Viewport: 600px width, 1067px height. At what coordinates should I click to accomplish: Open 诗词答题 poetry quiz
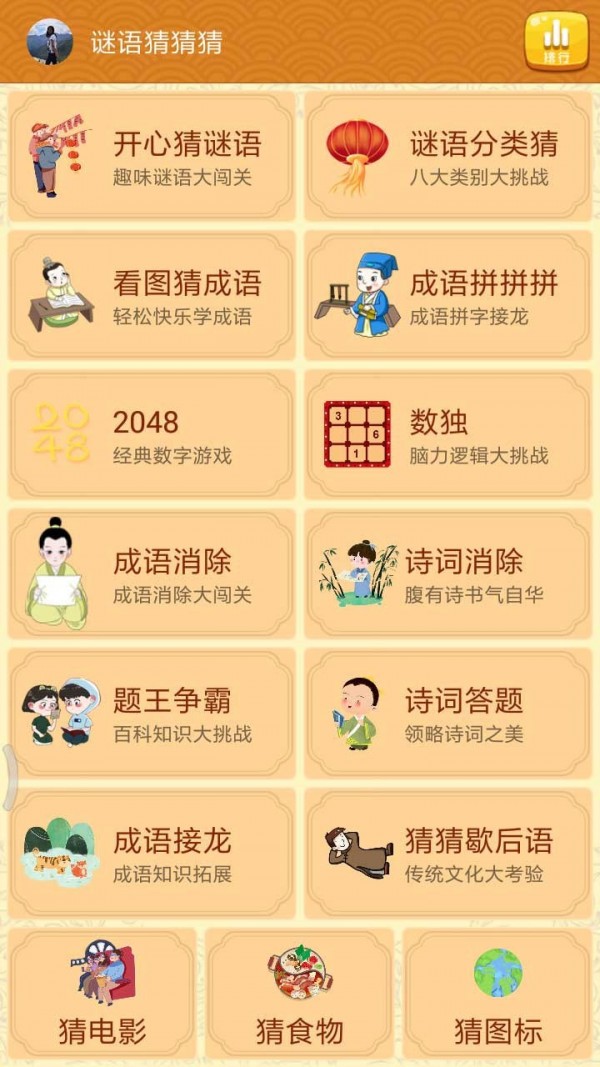[x=448, y=713]
